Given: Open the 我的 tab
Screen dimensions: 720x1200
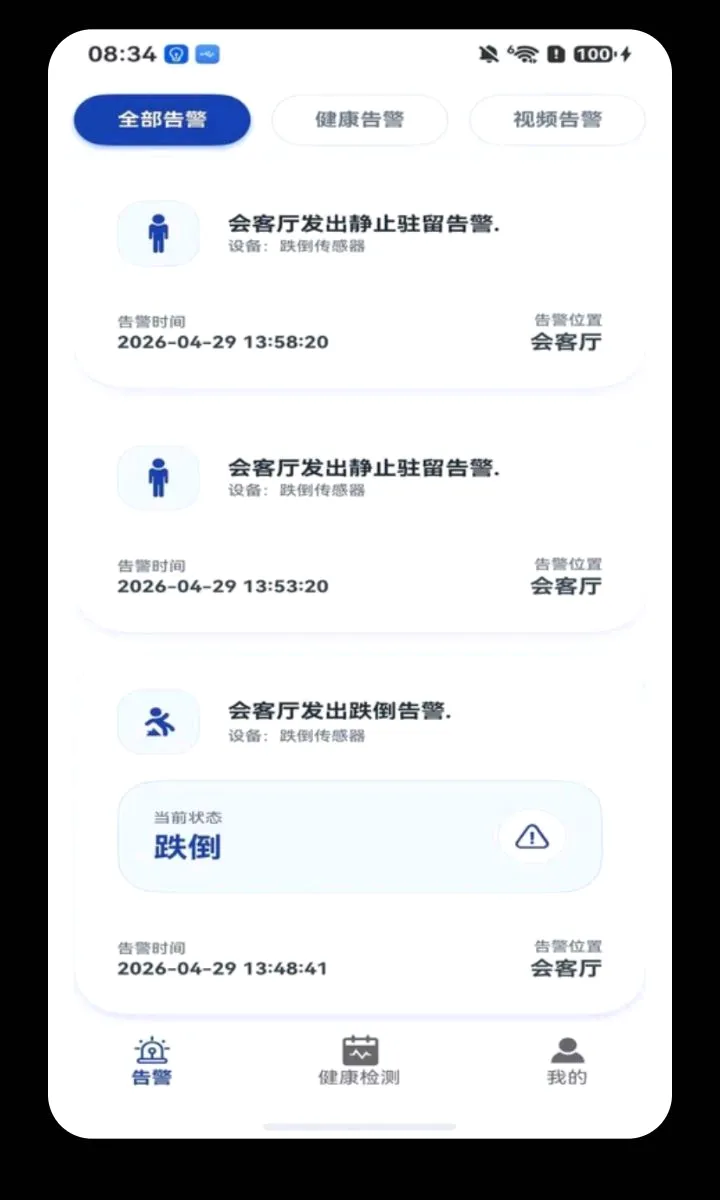Looking at the screenshot, I should [x=567, y=1062].
